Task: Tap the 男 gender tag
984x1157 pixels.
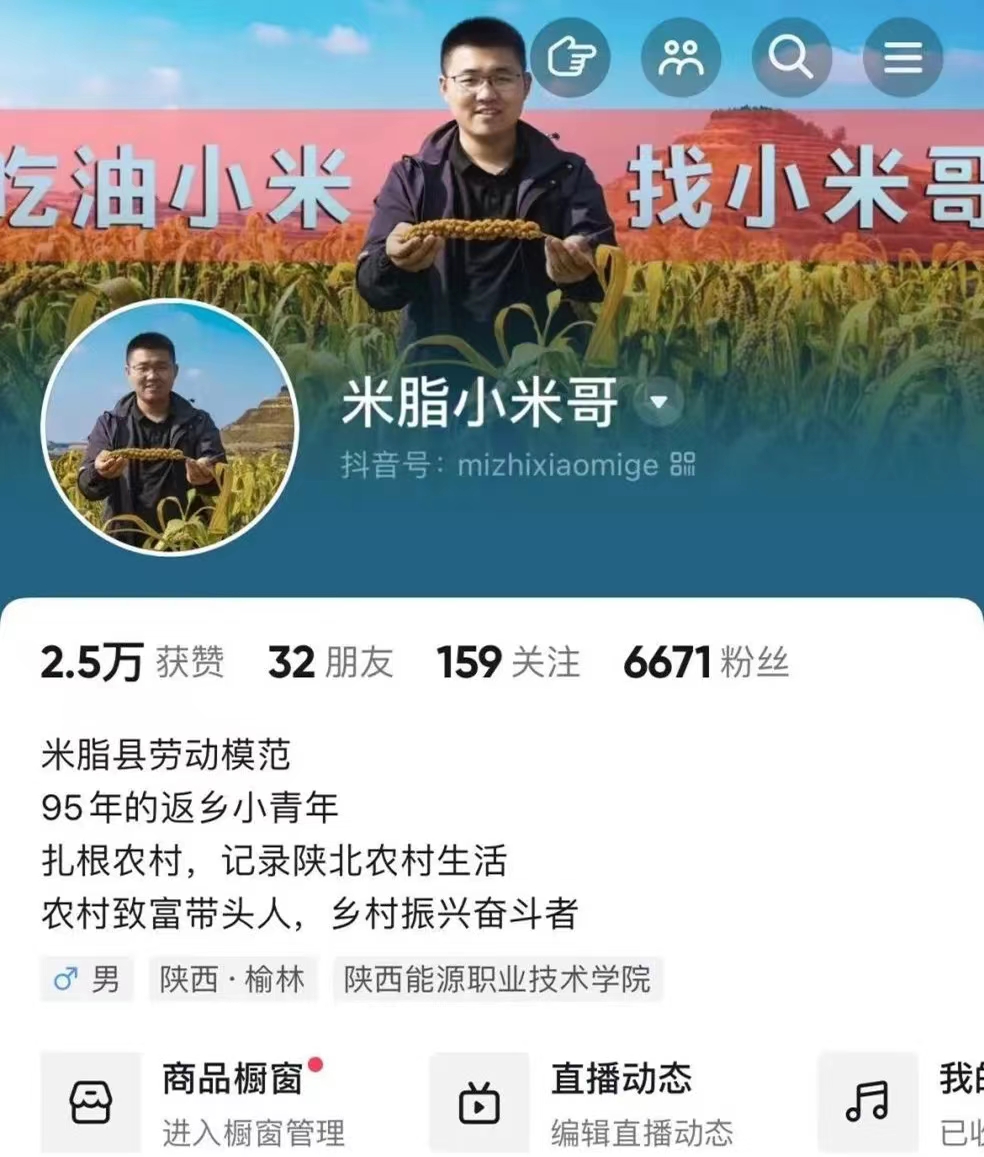Action: [87, 978]
